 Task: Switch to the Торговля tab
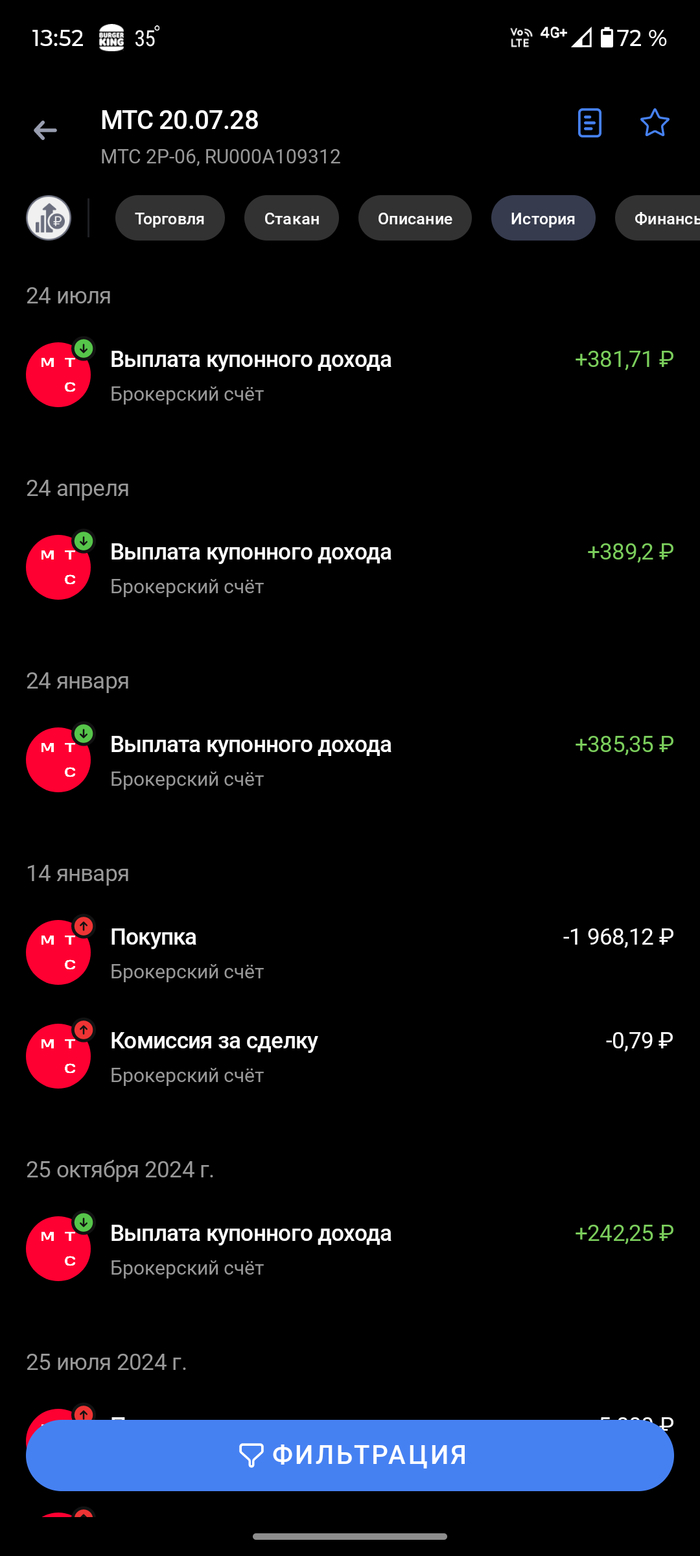pos(169,218)
